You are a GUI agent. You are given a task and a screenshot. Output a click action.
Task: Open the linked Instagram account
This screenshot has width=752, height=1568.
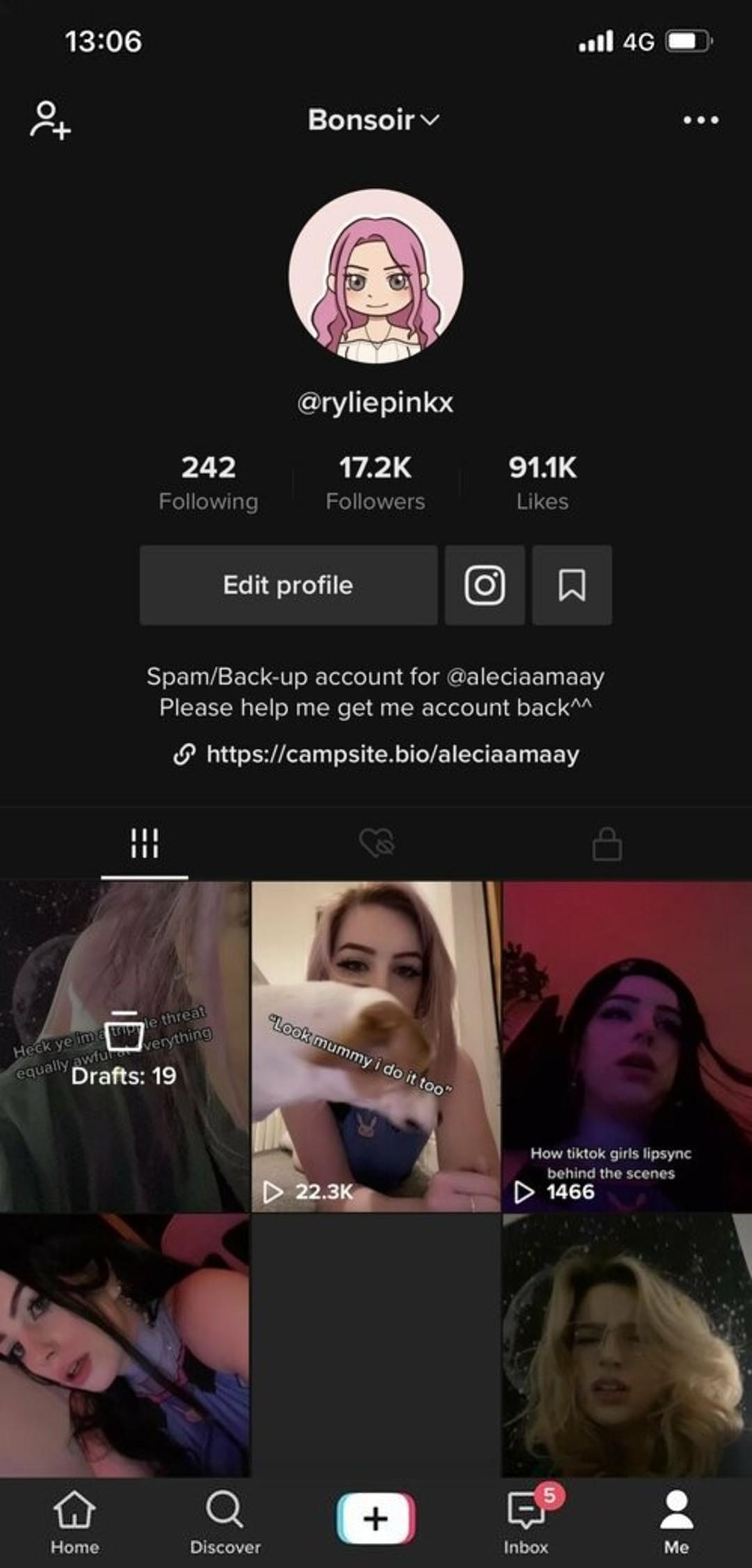pyautogui.click(x=485, y=585)
